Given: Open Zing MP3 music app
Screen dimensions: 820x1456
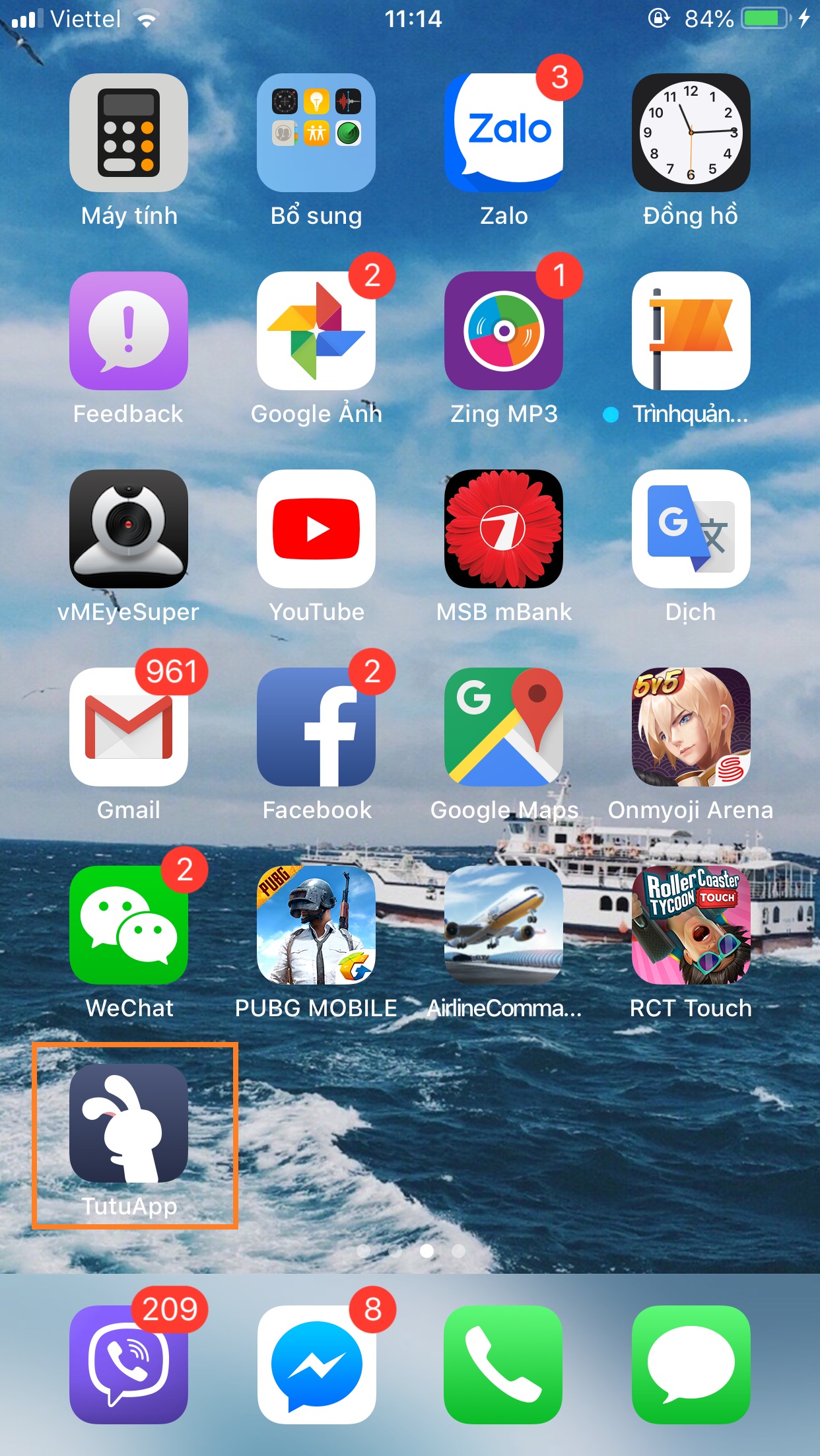Looking at the screenshot, I should coord(504,331).
